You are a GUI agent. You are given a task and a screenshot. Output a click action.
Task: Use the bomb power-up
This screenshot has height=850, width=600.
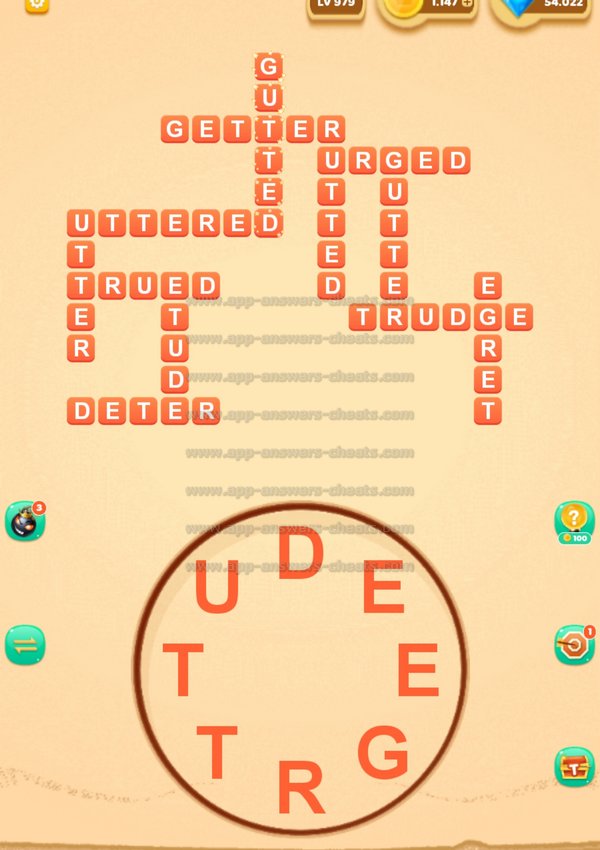coord(23,522)
